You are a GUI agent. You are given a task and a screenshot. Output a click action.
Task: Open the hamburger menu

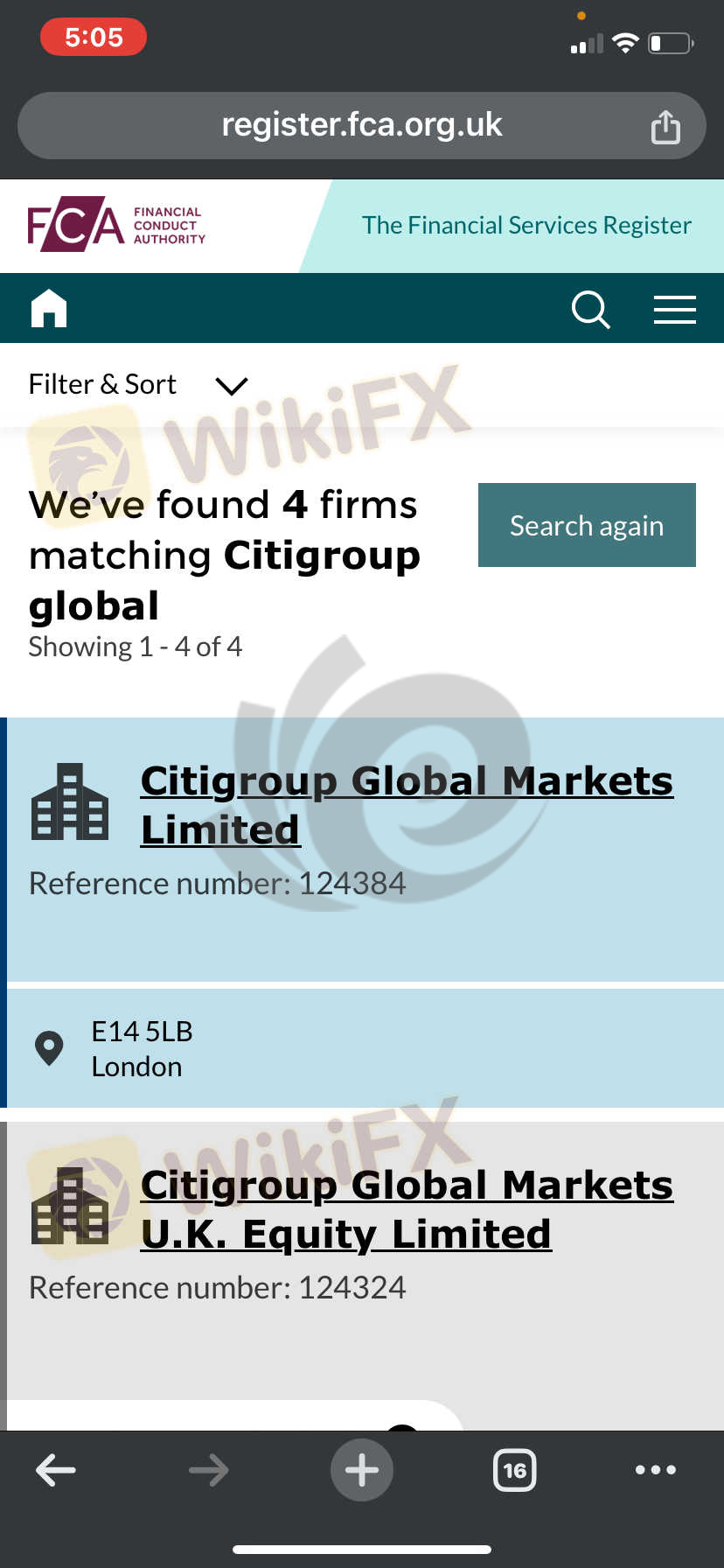(674, 310)
